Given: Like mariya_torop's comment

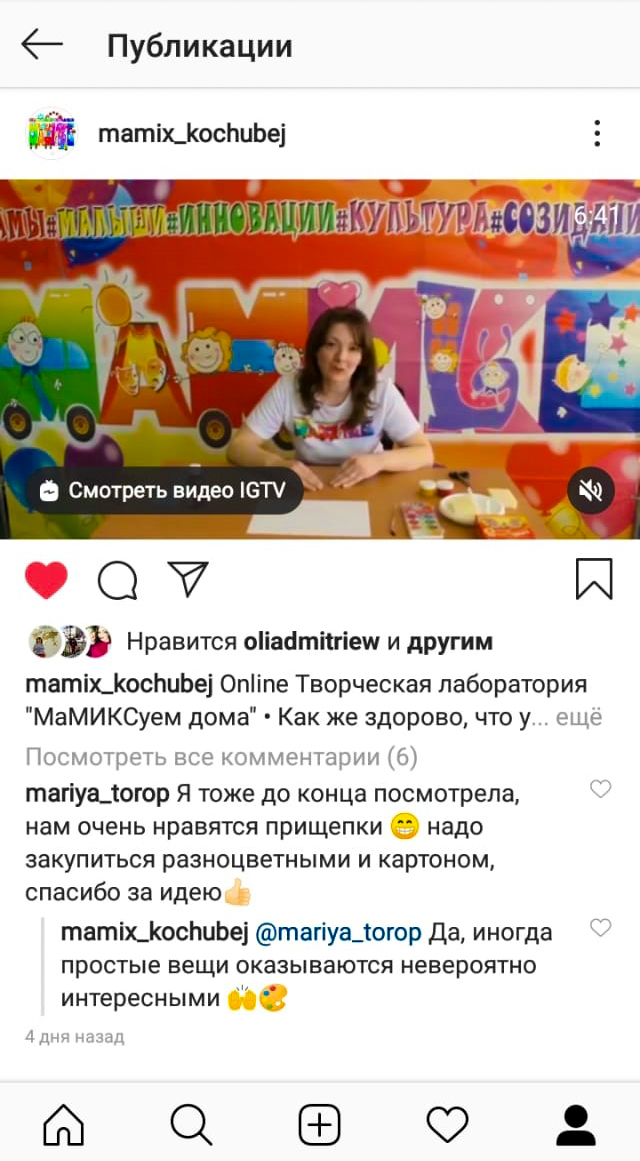Looking at the screenshot, I should pyautogui.click(x=600, y=789).
